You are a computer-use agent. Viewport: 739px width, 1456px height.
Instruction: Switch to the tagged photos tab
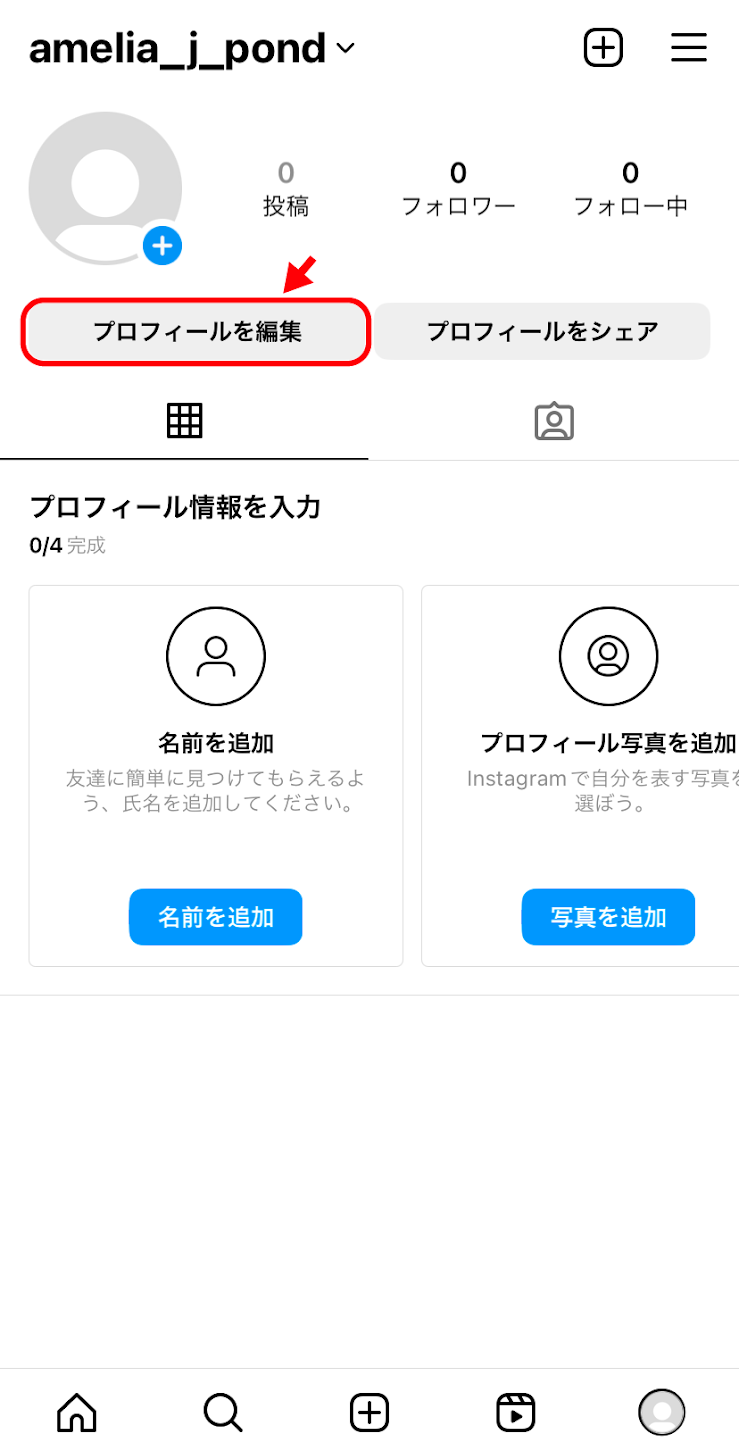553,421
